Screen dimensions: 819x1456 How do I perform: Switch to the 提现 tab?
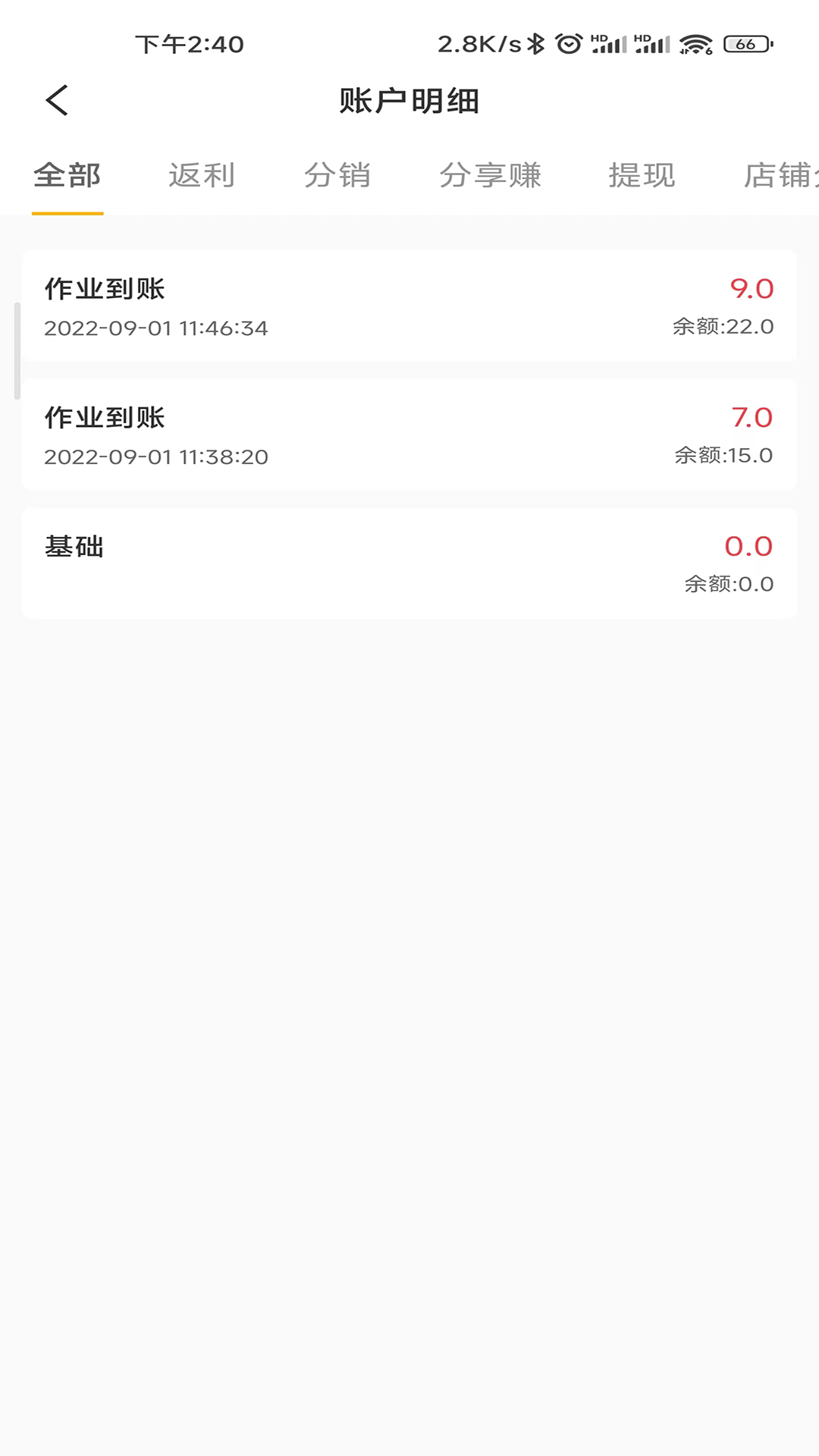[642, 176]
